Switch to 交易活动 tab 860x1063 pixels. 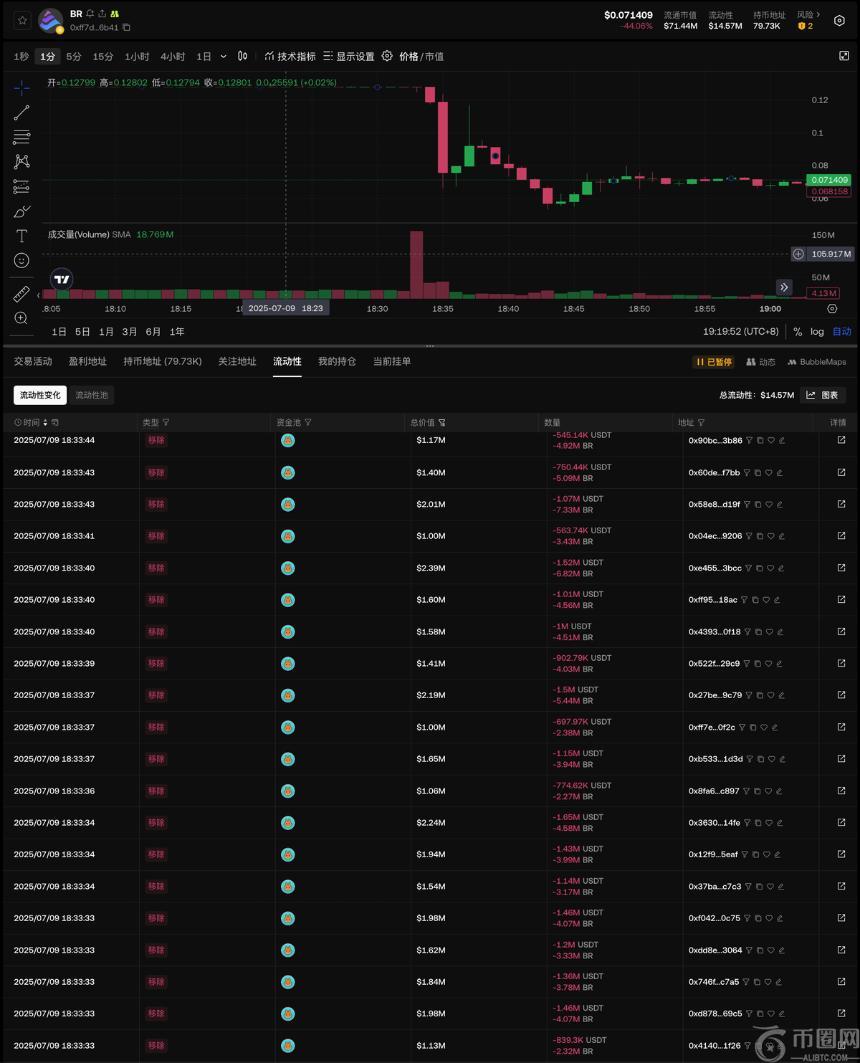coord(33,361)
